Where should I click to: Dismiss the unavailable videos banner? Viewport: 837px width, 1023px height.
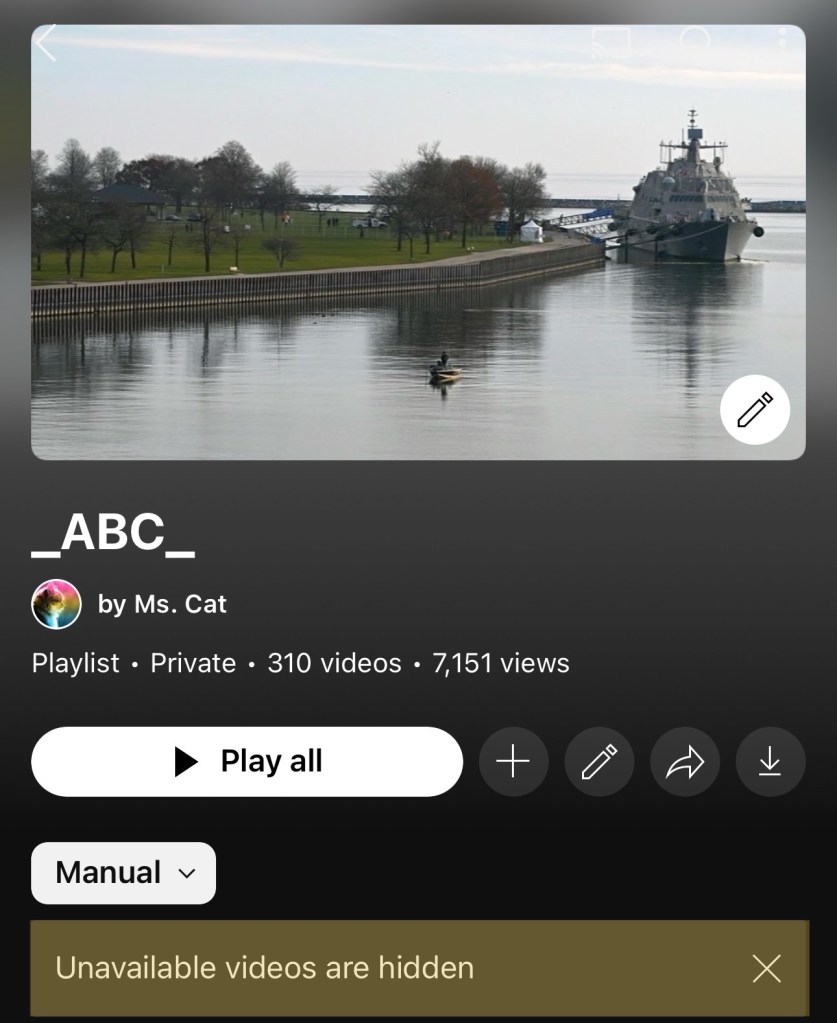coord(767,968)
